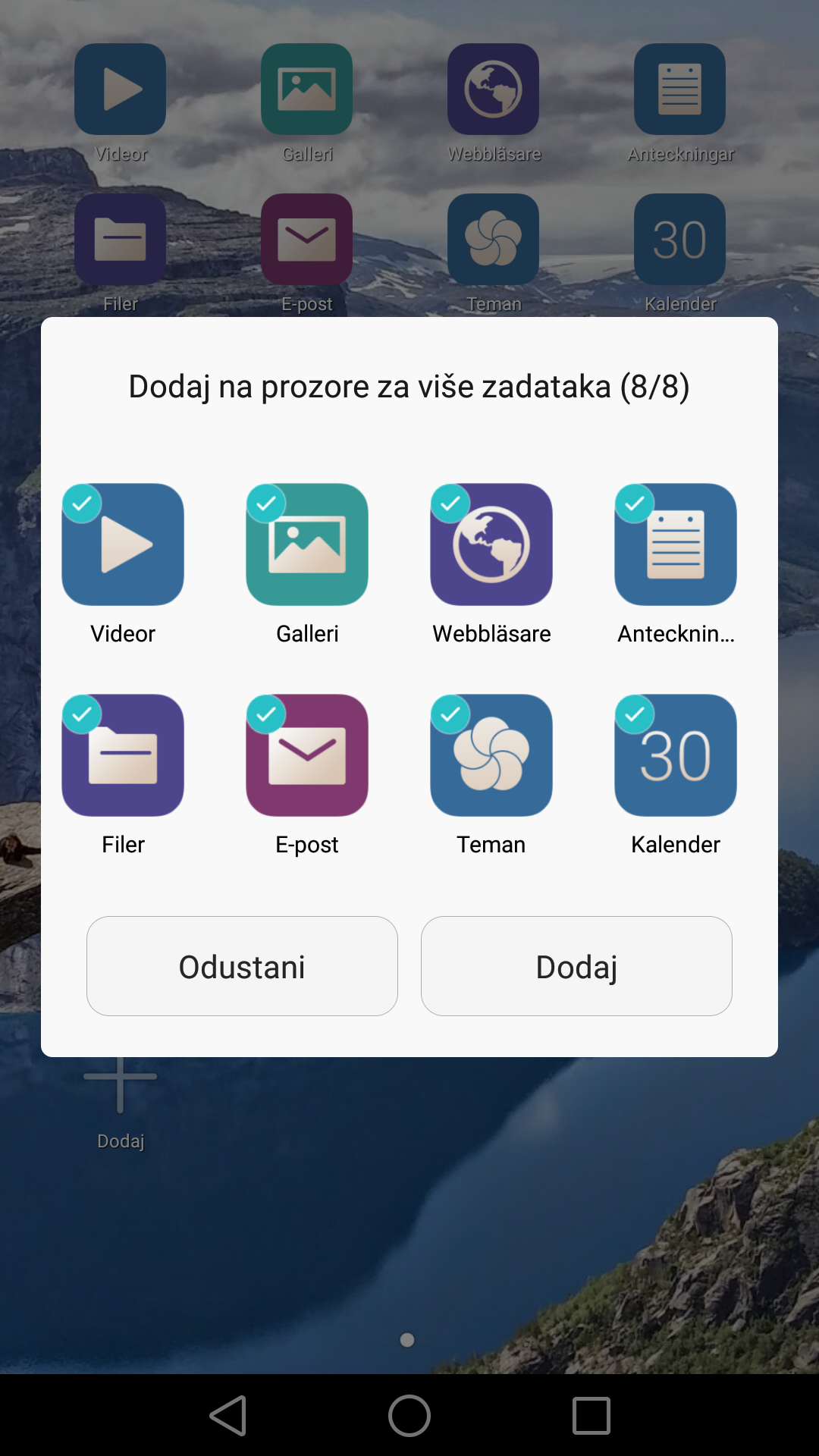This screenshot has width=819, height=1456.
Task: Confirm with the Dodaj button in dialog
Action: 576,966
